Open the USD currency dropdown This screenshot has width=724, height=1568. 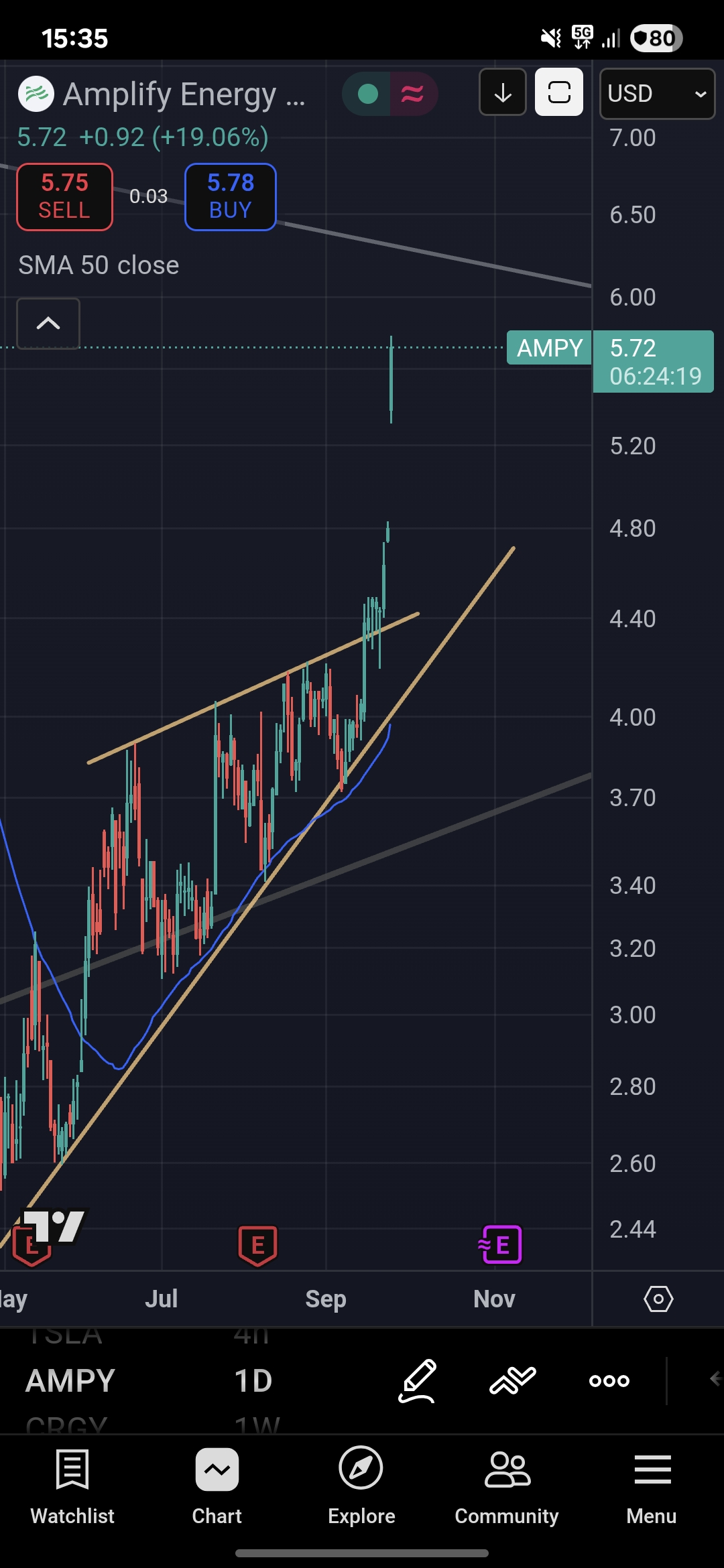tap(657, 94)
